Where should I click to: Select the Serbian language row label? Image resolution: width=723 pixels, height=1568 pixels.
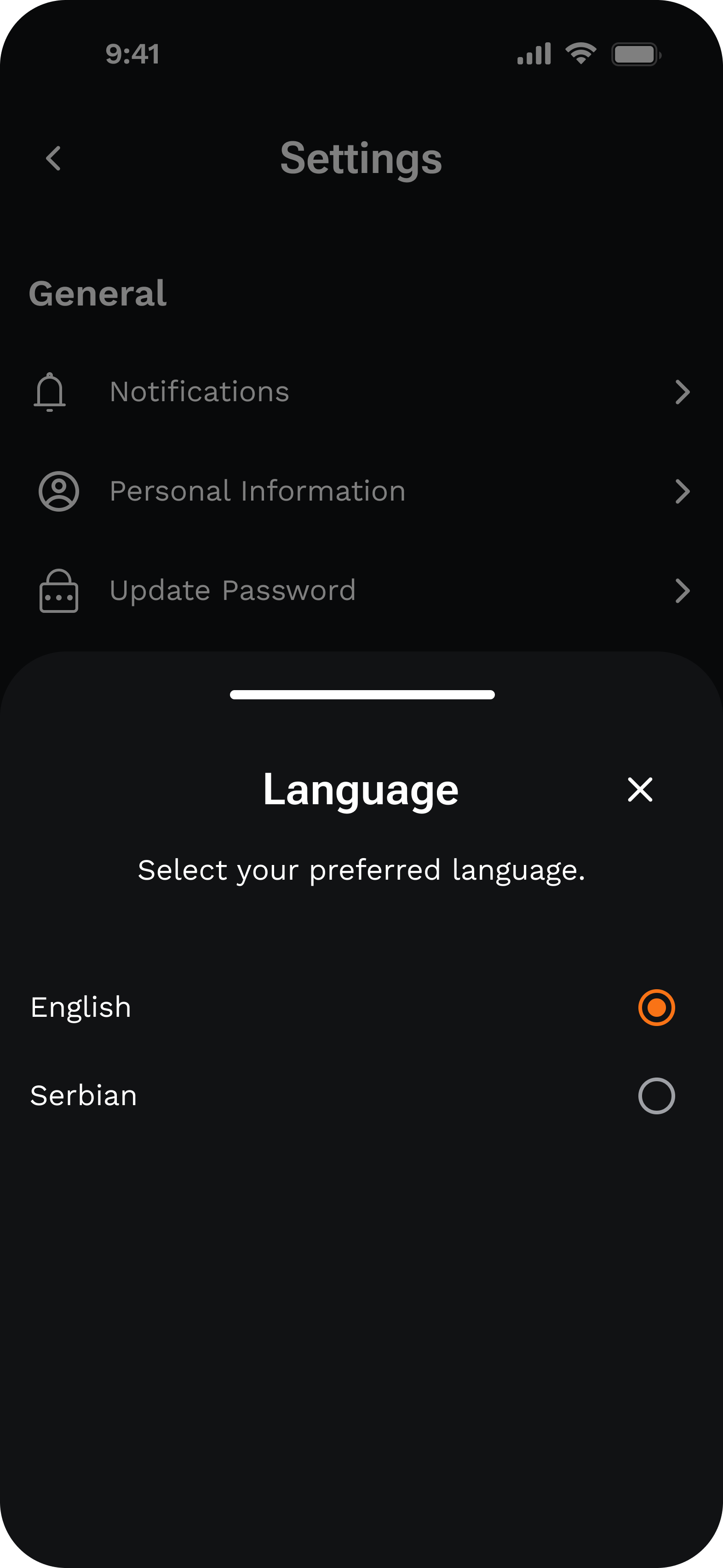pyautogui.click(x=83, y=1095)
